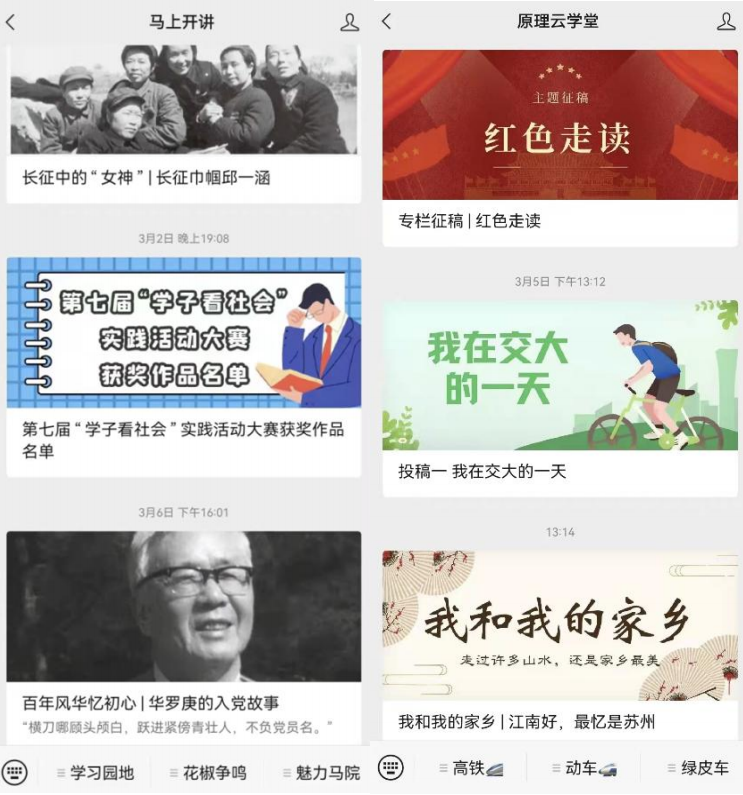Open the 花椒争鸣 menu
This screenshot has width=743, height=795.
(208, 772)
